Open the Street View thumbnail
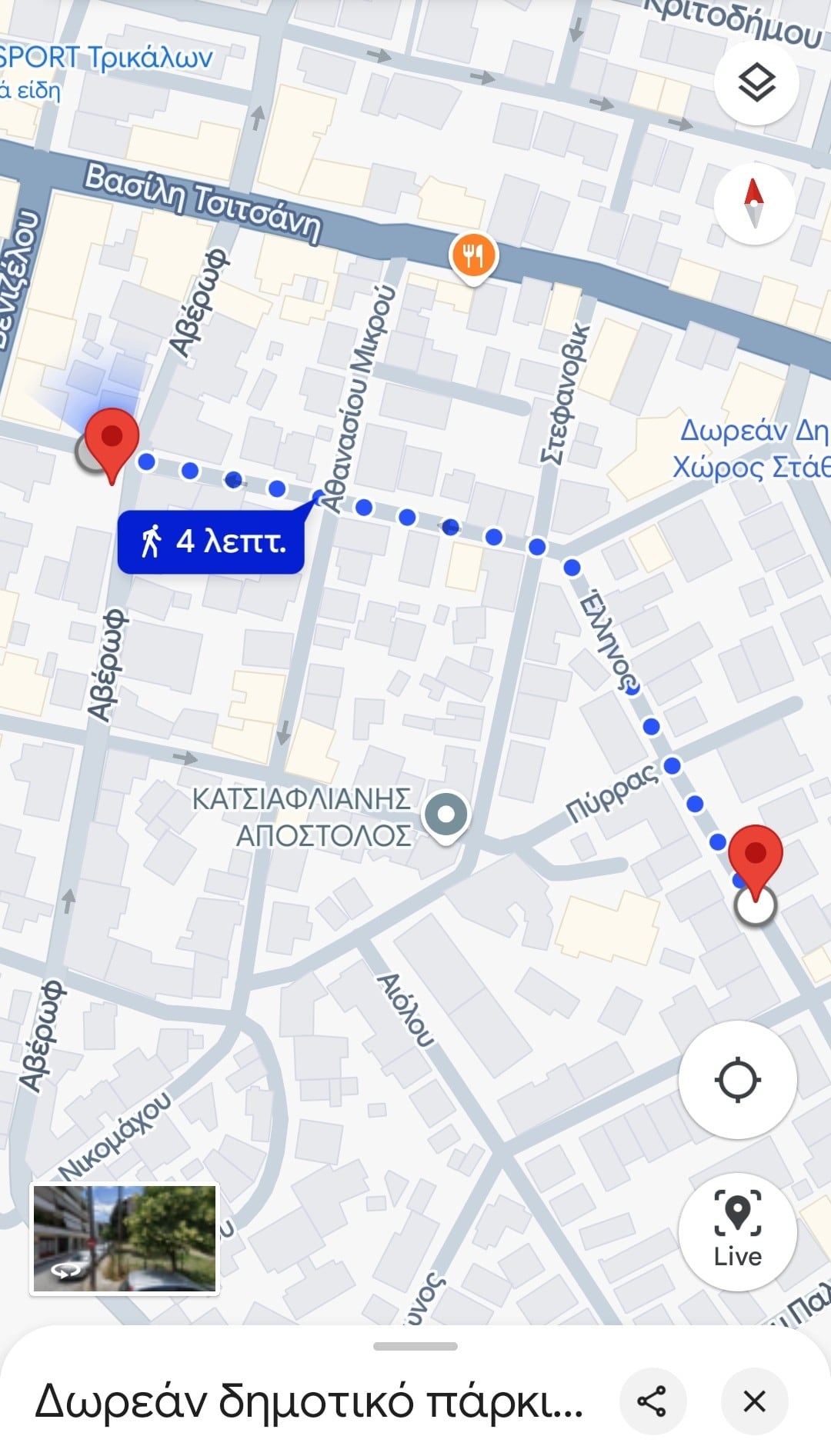831x1456 pixels. tap(125, 1239)
